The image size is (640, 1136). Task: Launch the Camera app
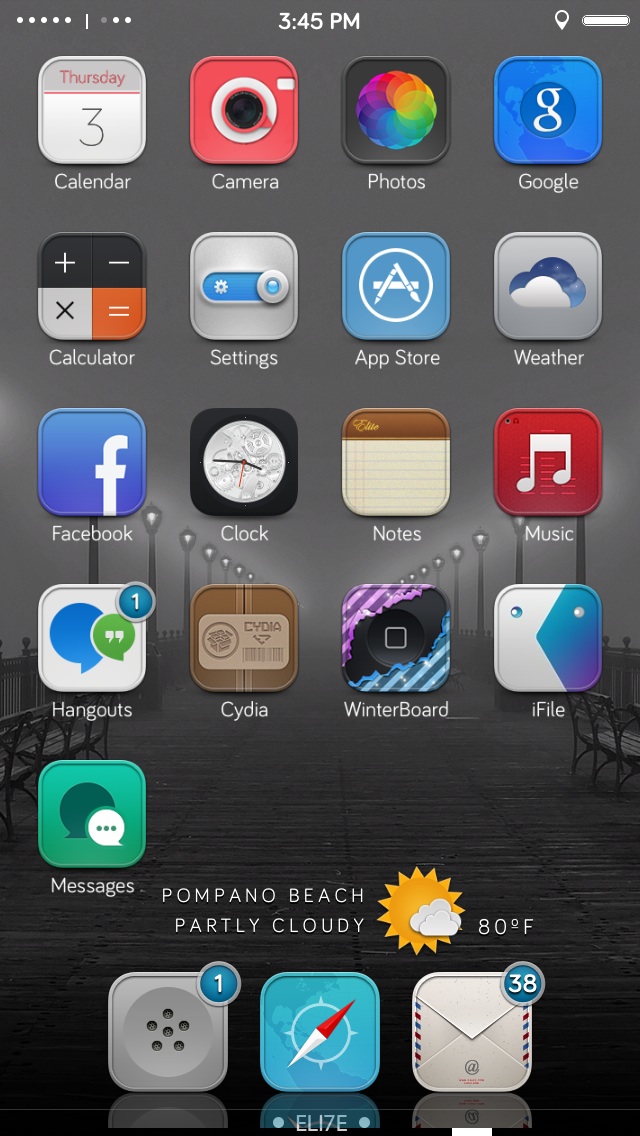coord(244,110)
